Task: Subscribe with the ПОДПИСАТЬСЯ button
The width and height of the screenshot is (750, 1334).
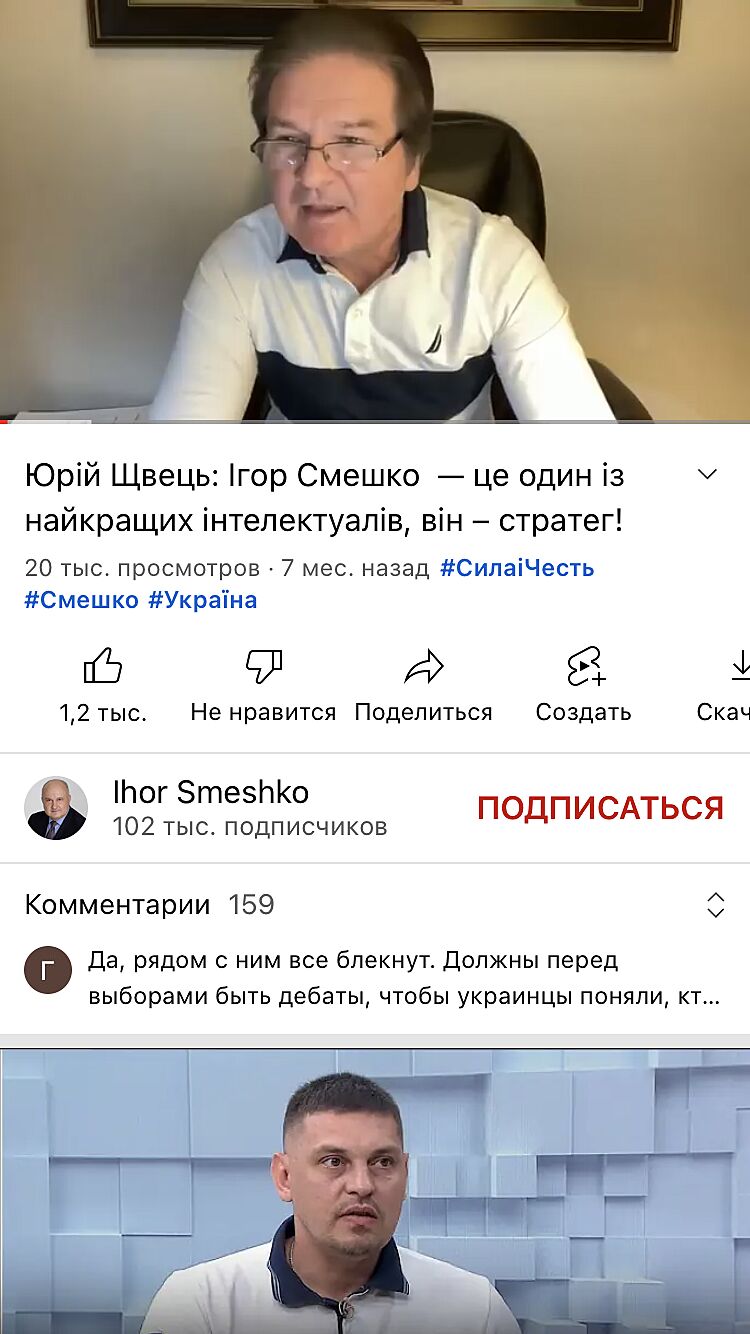Action: click(x=600, y=808)
